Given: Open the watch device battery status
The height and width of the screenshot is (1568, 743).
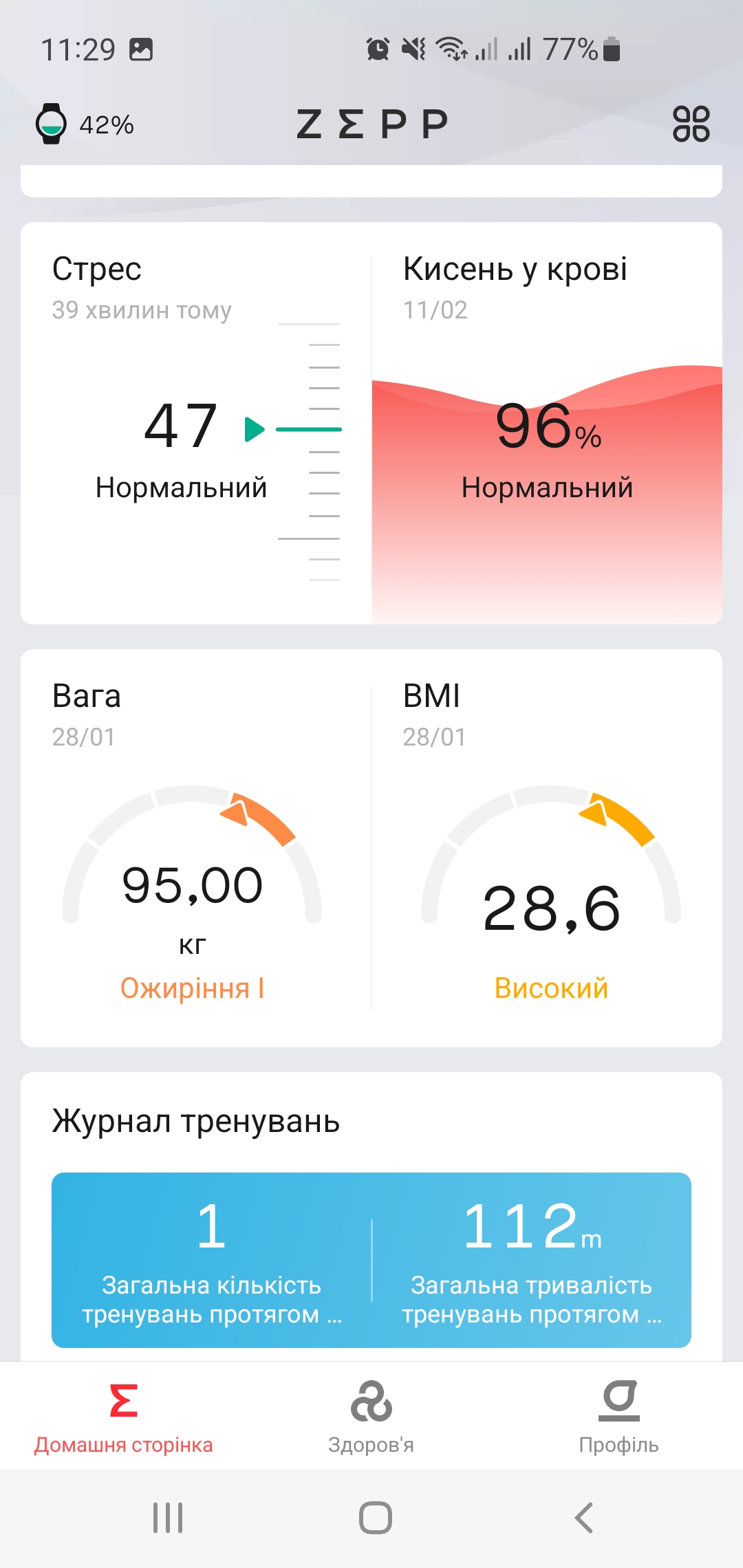Looking at the screenshot, I should [x=84, y=124].
